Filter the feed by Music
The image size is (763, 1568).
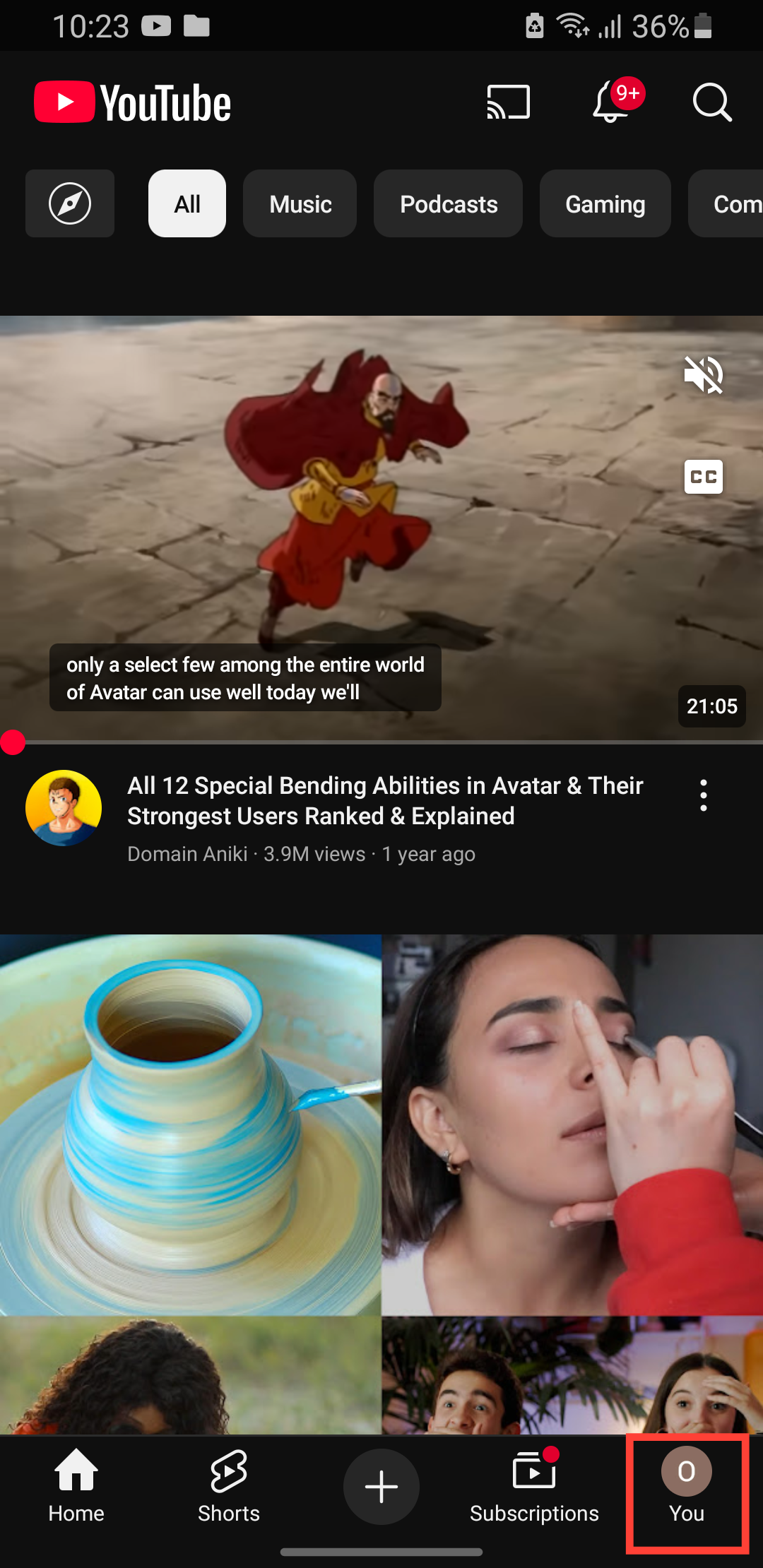click(300, 204)
